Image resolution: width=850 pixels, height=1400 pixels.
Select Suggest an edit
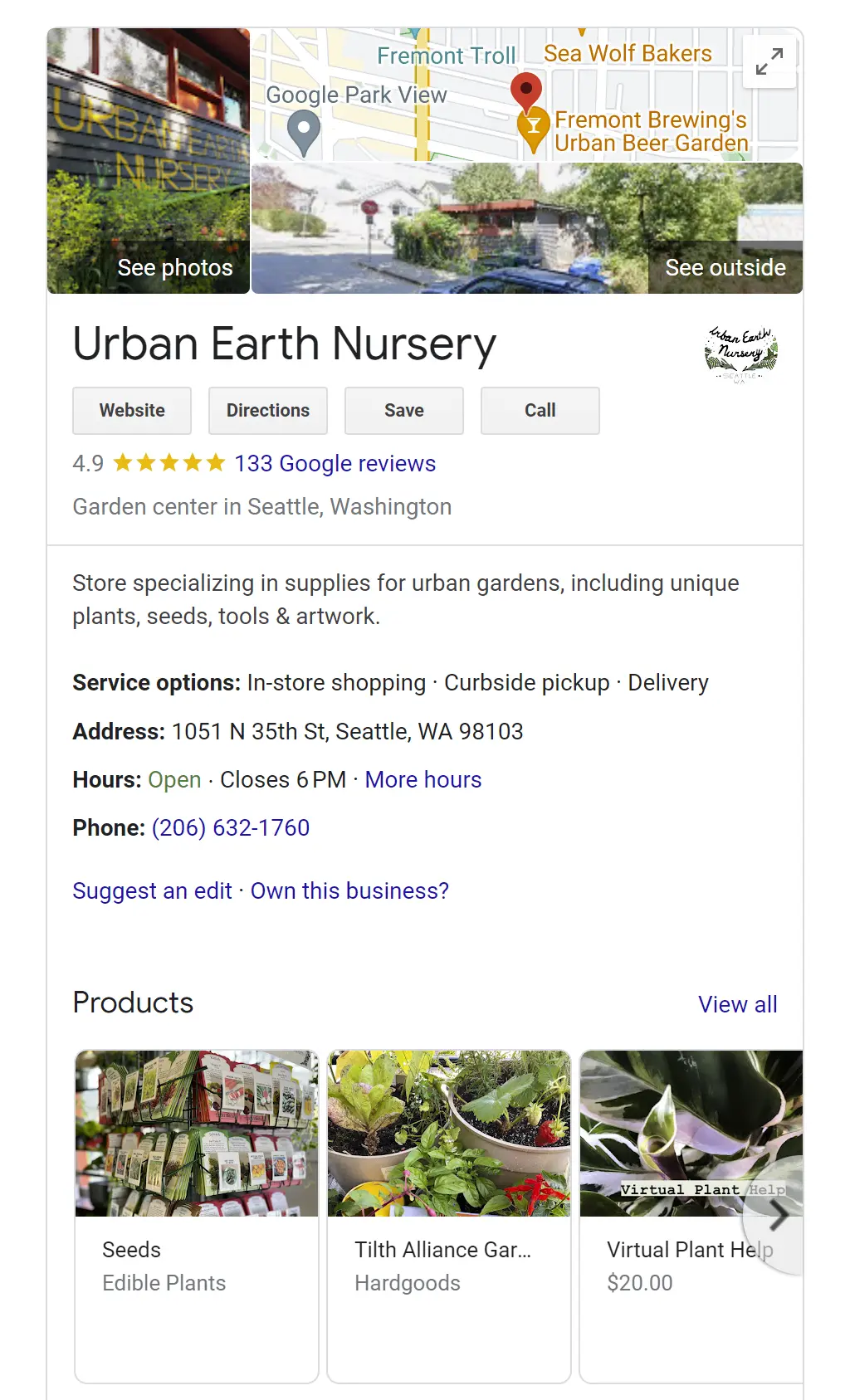pos(152,890)
